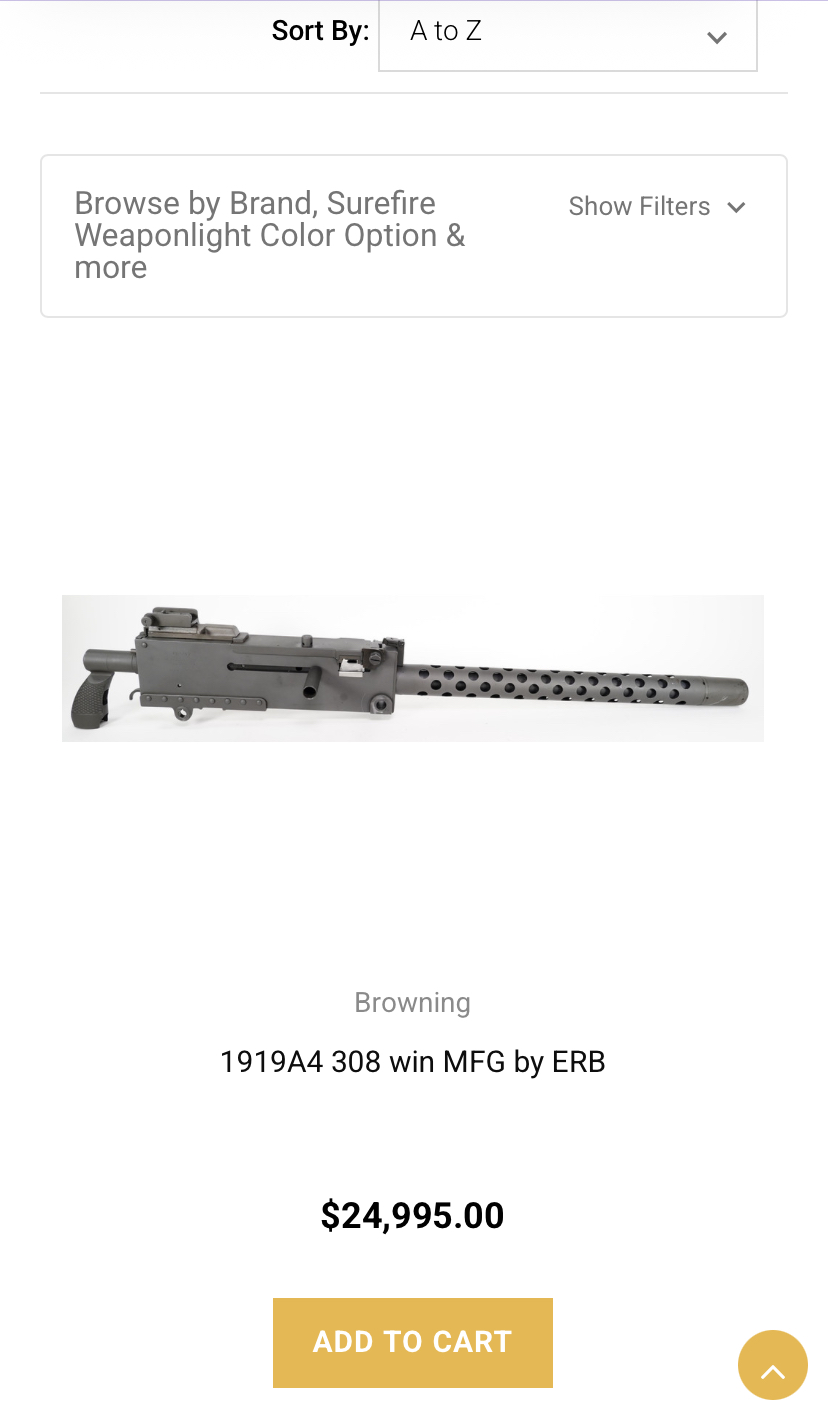This screenshot has width=828, height=1417.
Task: Open the Sort By dropdown
Action: (x=567, y=34)
